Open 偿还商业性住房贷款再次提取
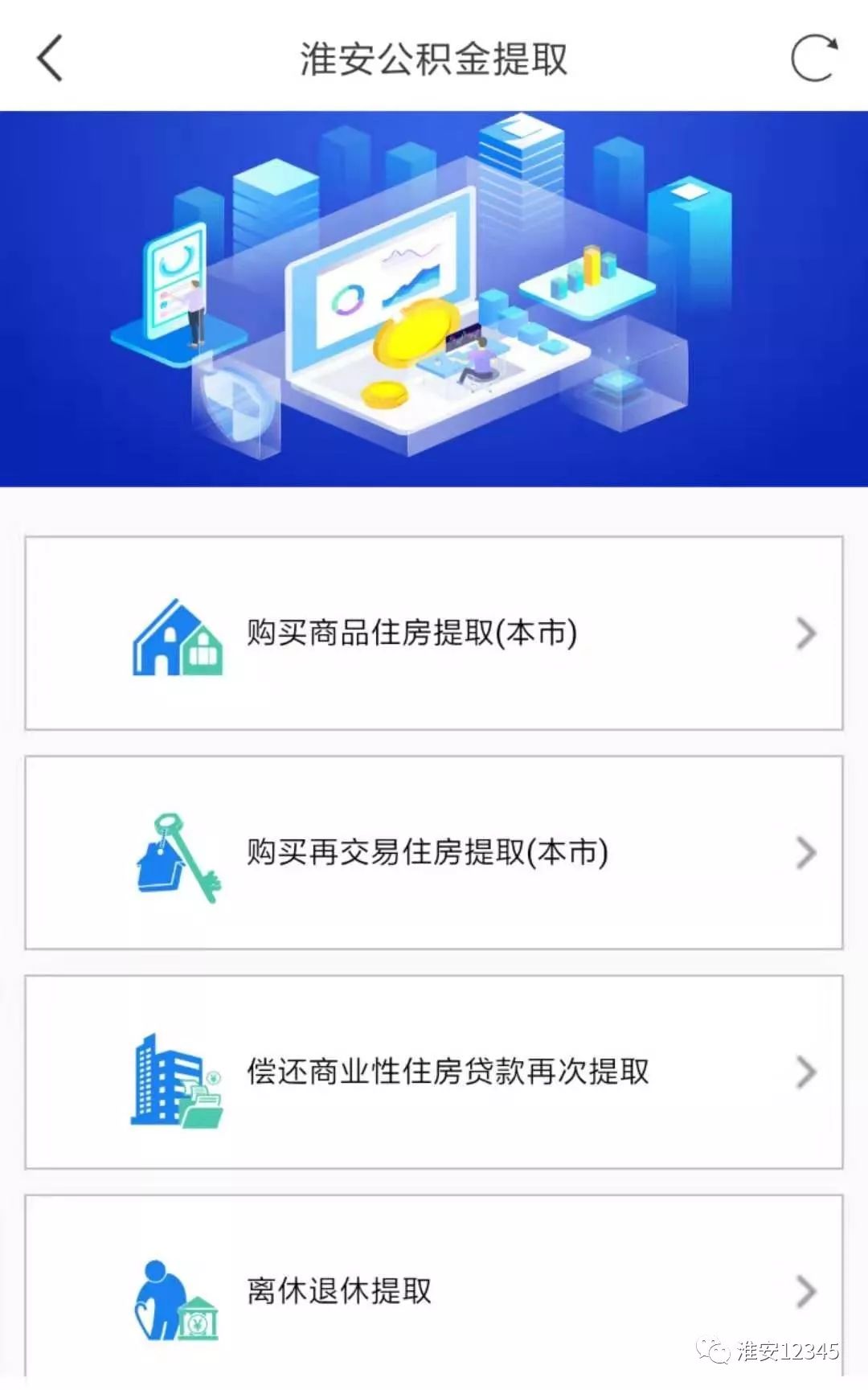 tap(434, 1072)
